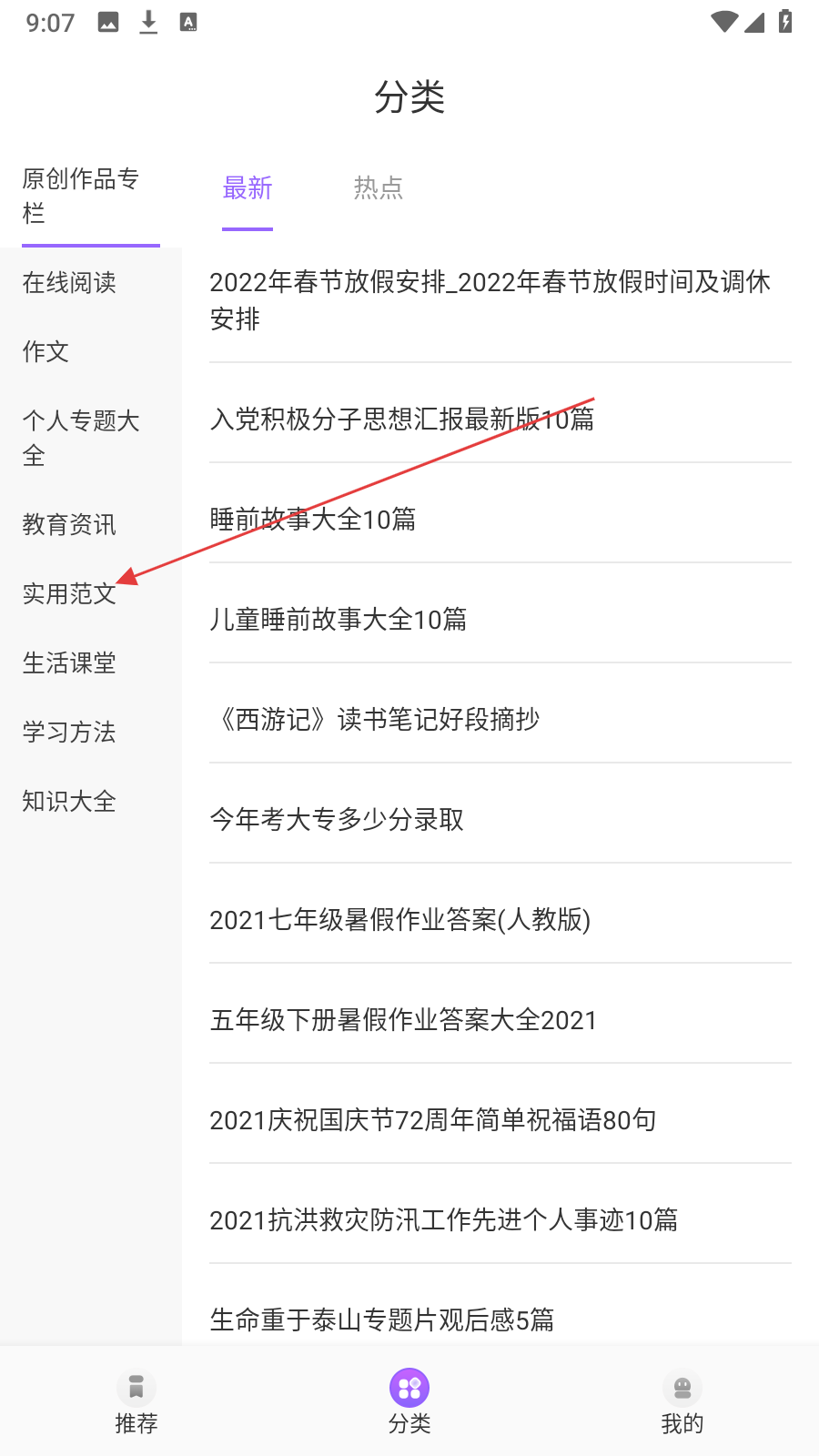The width and height of the screenshot is (819, 1456).
Task: Read 儿童睡前故事大全10篇
Action: [339, 620]
